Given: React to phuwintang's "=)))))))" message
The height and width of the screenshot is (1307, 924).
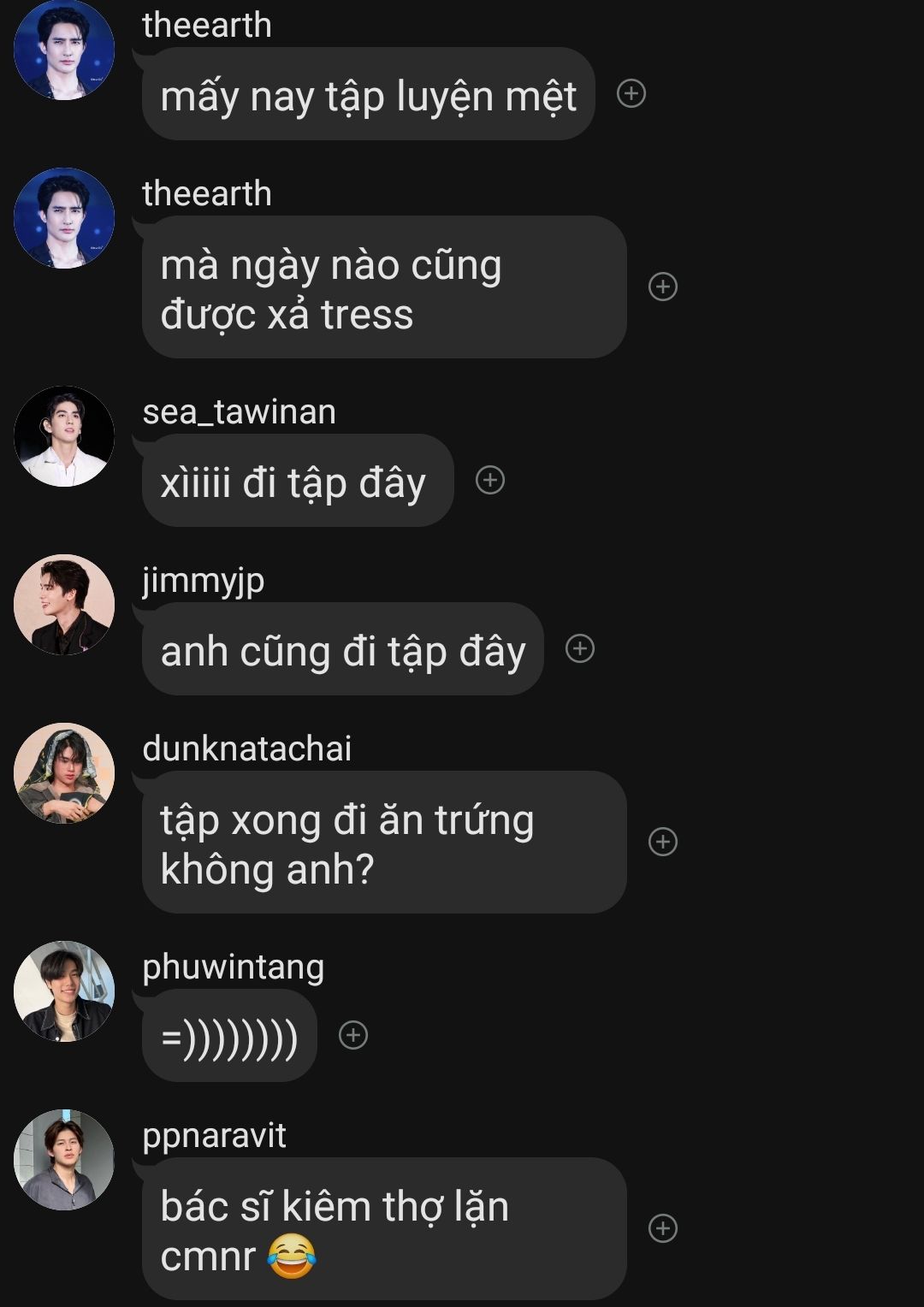Looking at the screenshot, I should (x=353, y=1036).
